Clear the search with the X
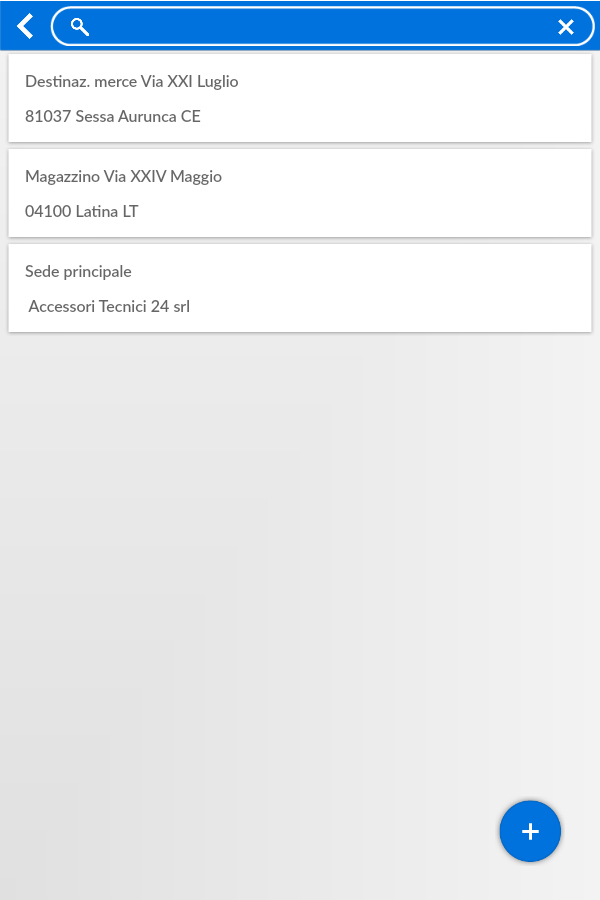 click(565, 27)
